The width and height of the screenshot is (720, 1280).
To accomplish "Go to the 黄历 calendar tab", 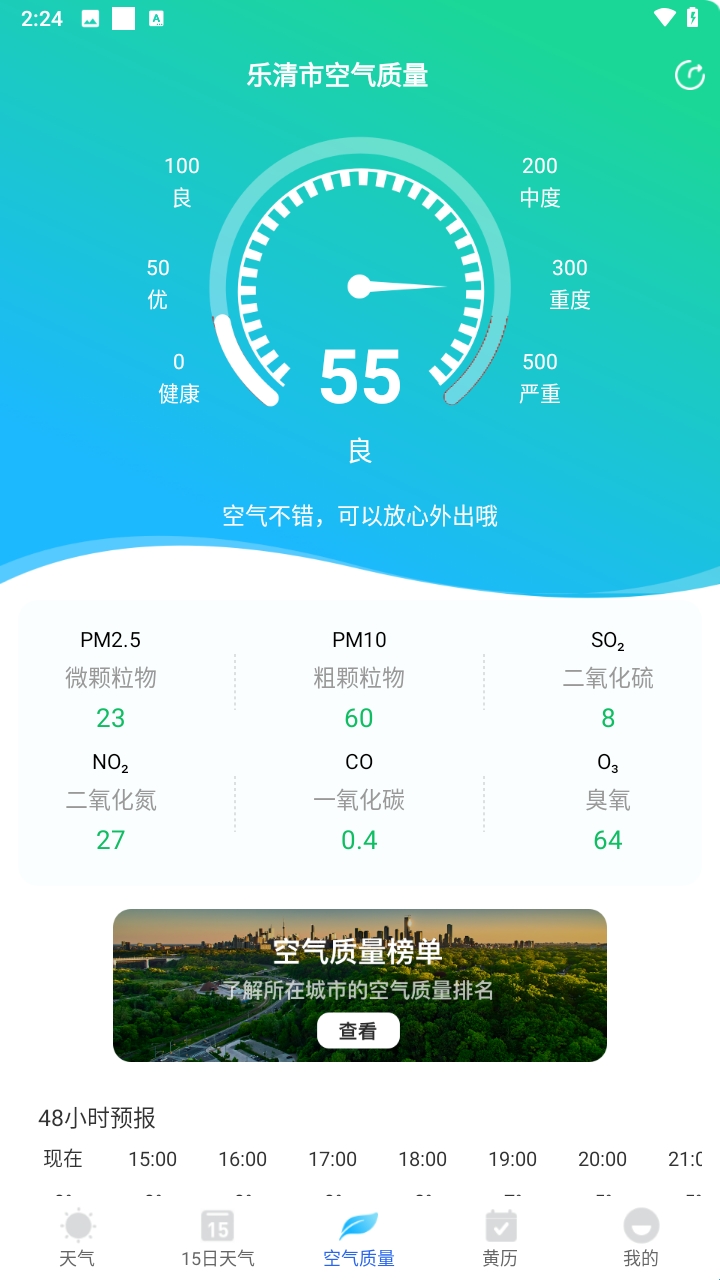I will coord(500,1238).
